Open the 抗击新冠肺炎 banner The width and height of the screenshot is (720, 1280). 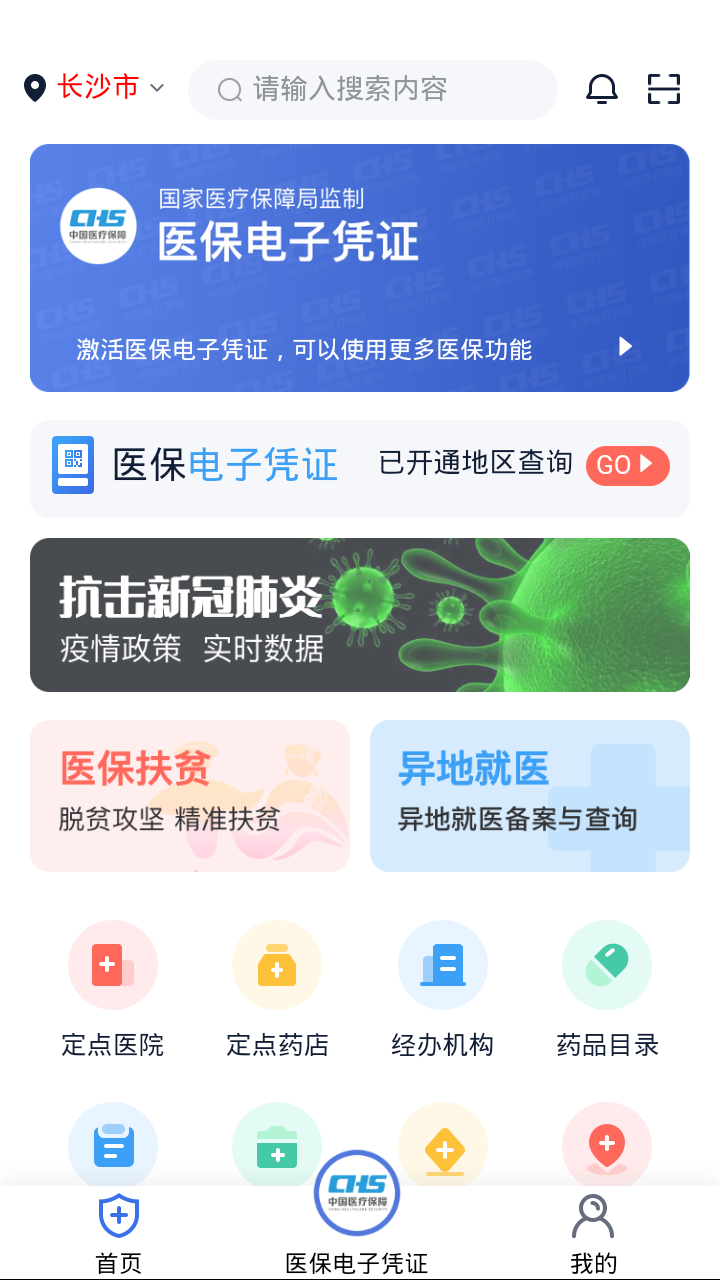click(x=359, y=615)
